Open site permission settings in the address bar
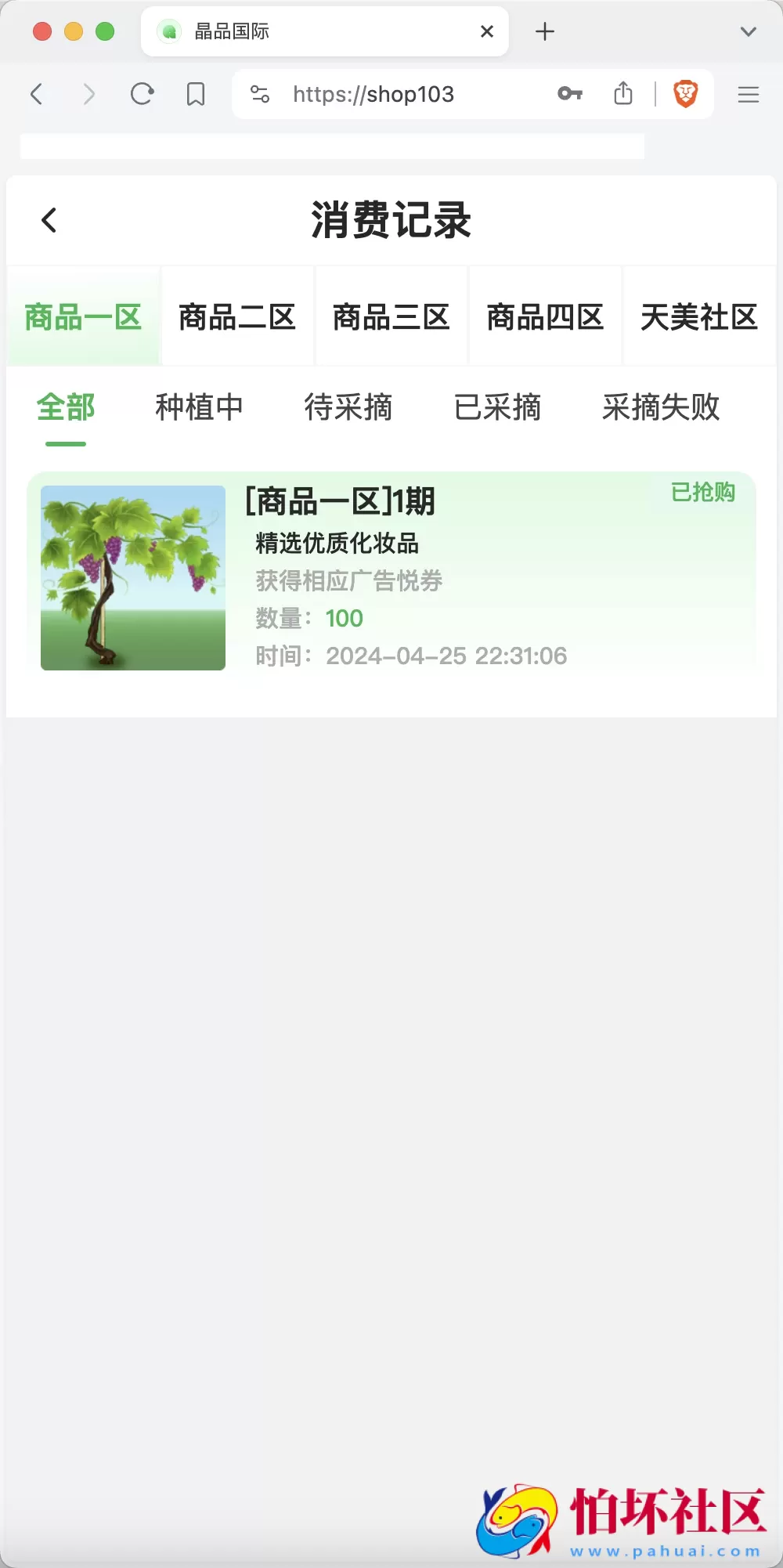The width and height of the screenshot is (783, 1568). tap(259, 94)
